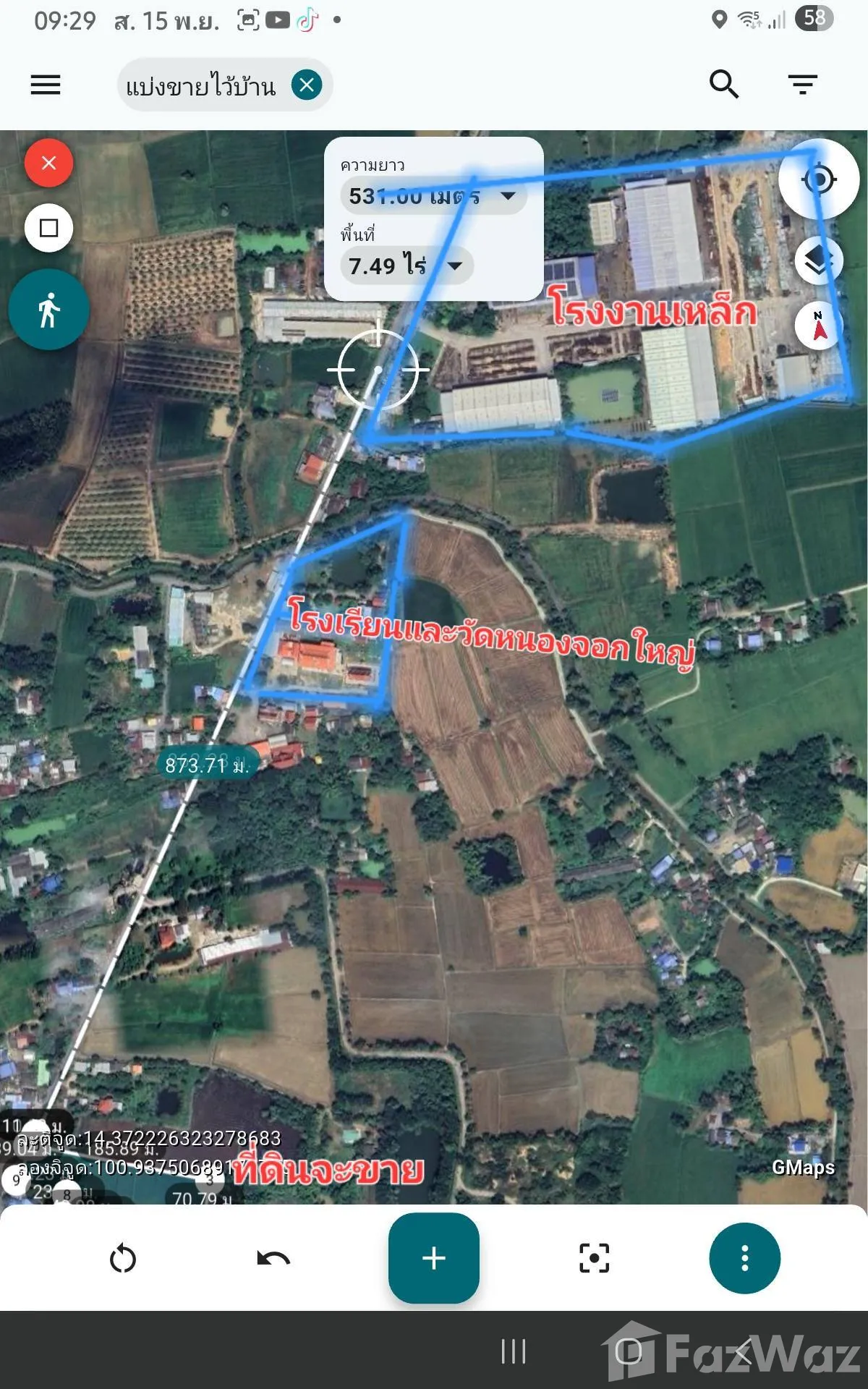Tap the focus frame icon
Screen dimensions: 868x1389
[x=594, y=1258]
